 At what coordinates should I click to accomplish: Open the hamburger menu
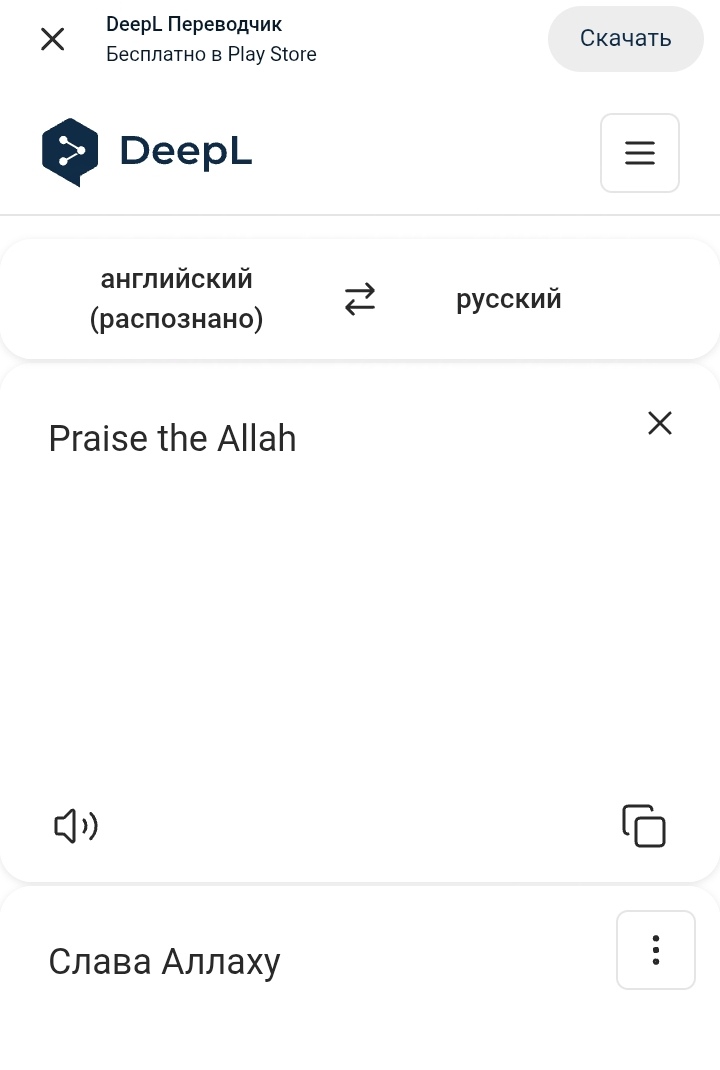pyautogui.click(x=639, y=153)
